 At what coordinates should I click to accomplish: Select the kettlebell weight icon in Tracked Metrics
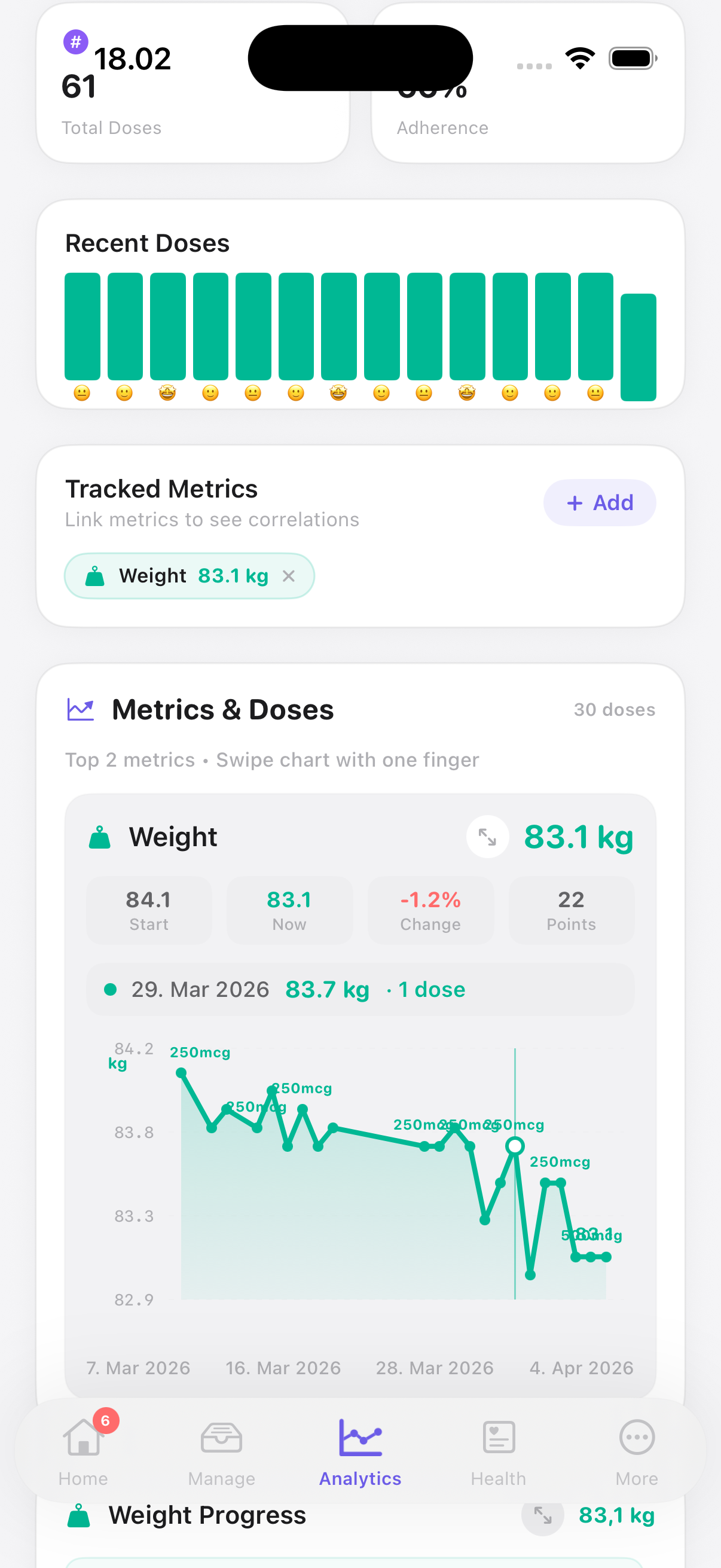[96, 575]
